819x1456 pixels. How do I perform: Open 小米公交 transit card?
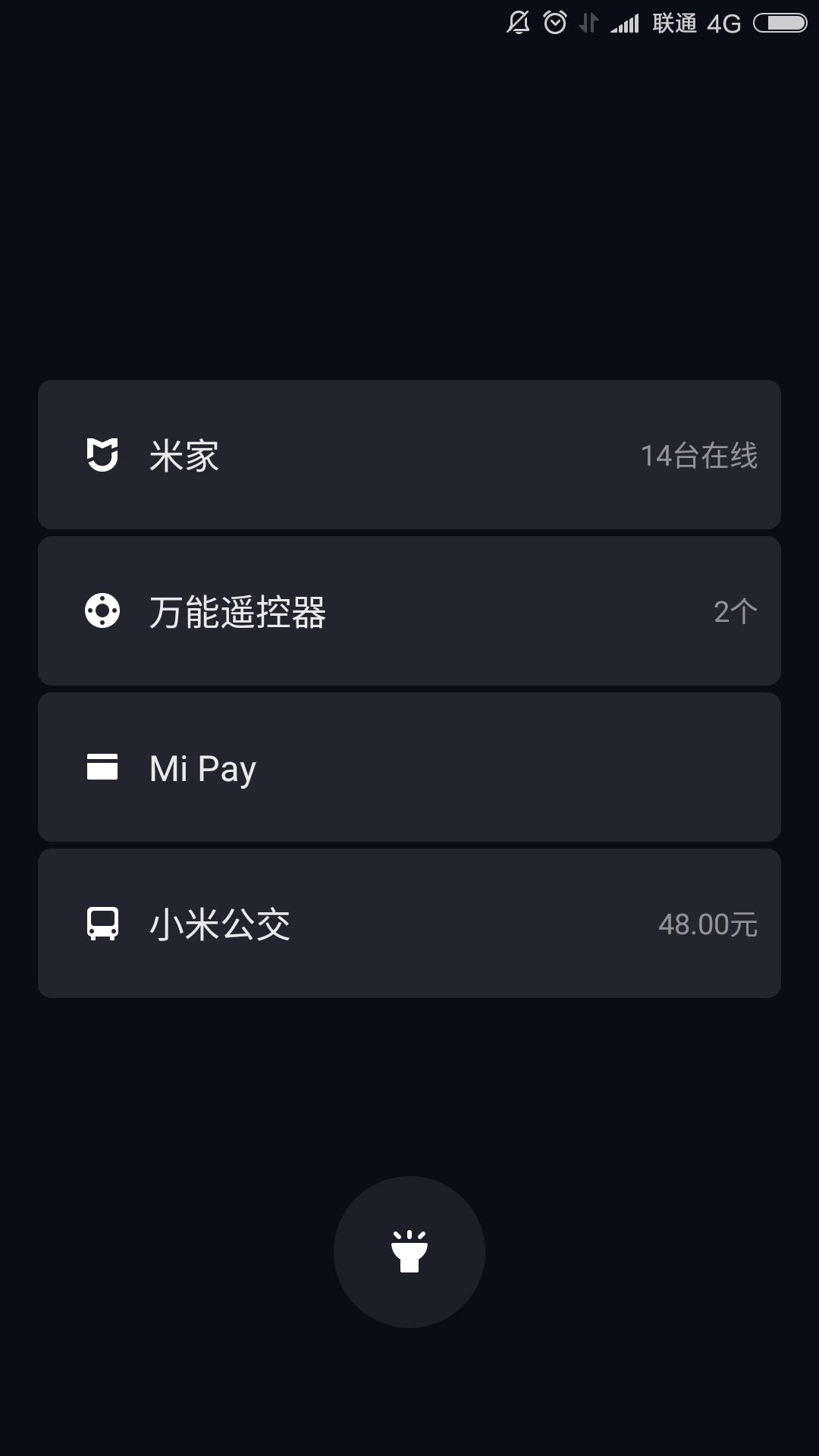pyautogui.click(x=409, y=924)
